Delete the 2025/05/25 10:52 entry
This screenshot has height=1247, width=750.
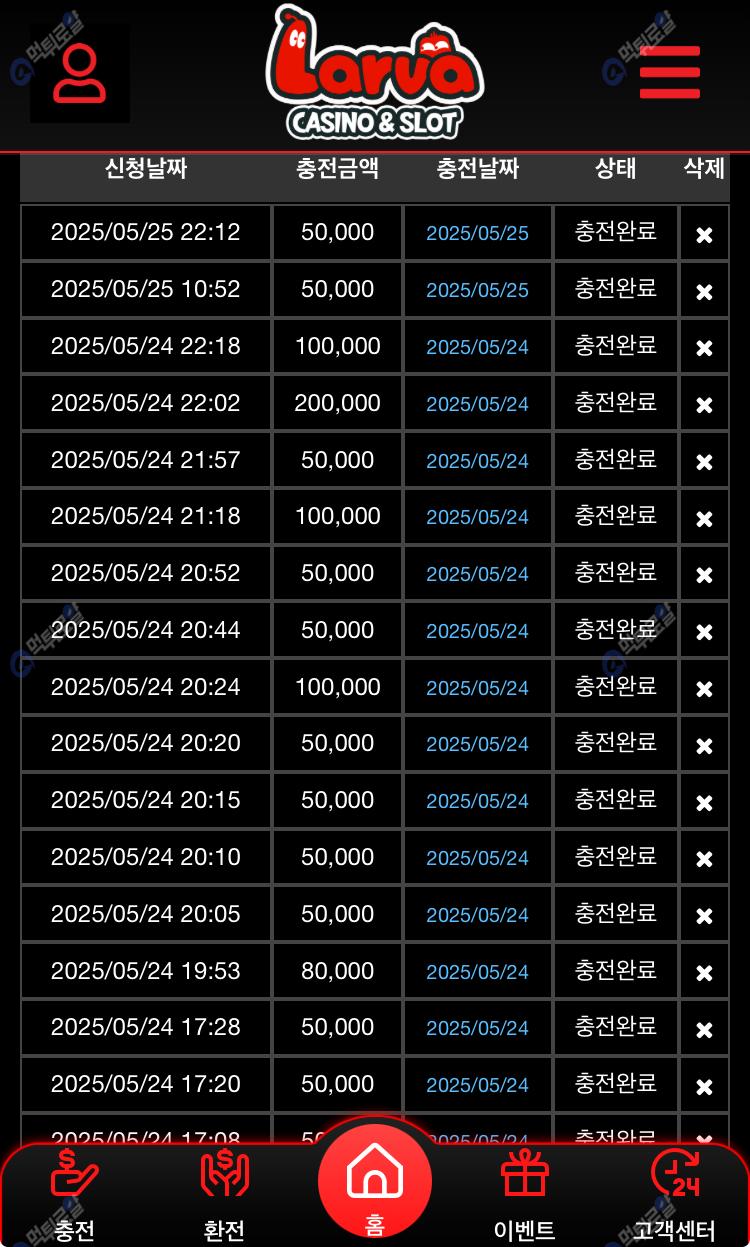(x=704, y=292)
